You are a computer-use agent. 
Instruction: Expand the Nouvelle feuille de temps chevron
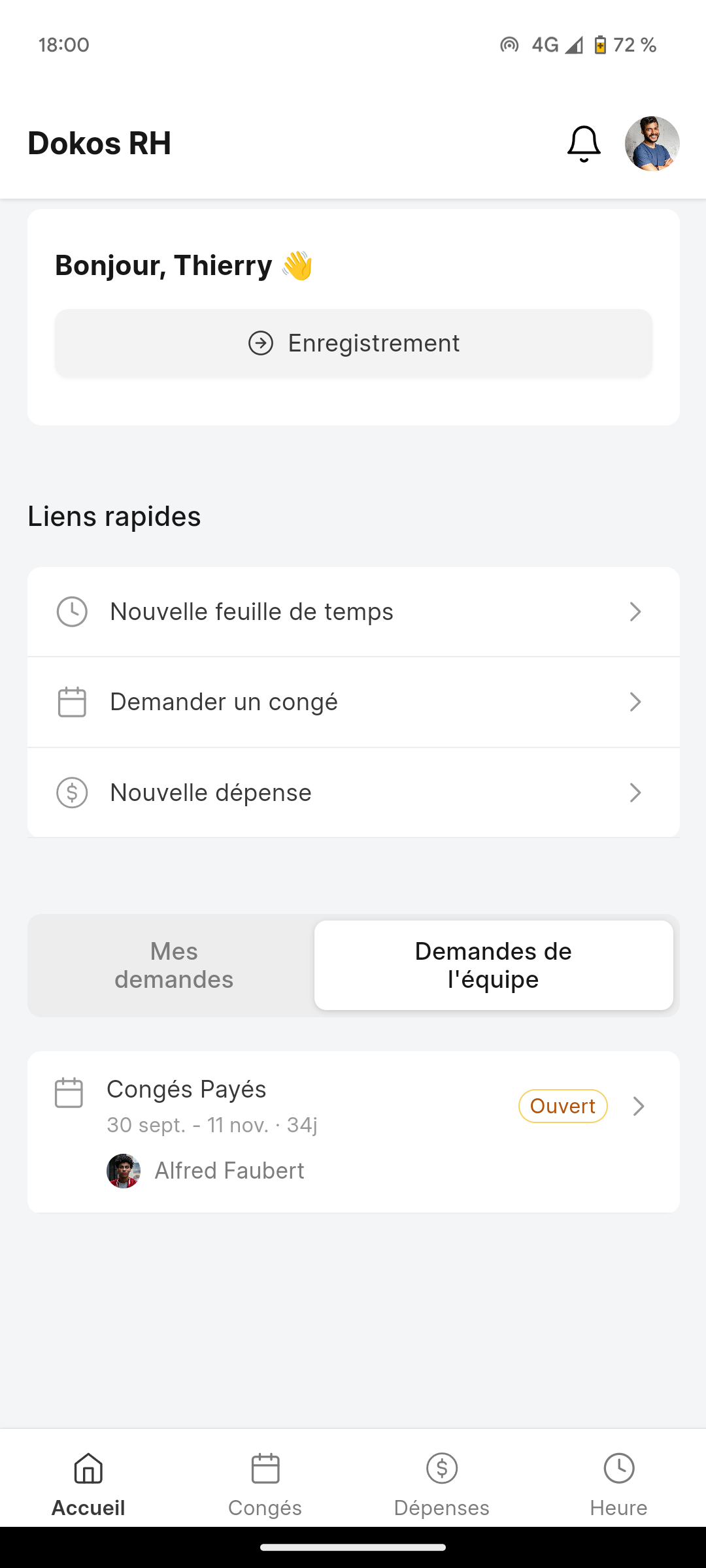point(635,612)
